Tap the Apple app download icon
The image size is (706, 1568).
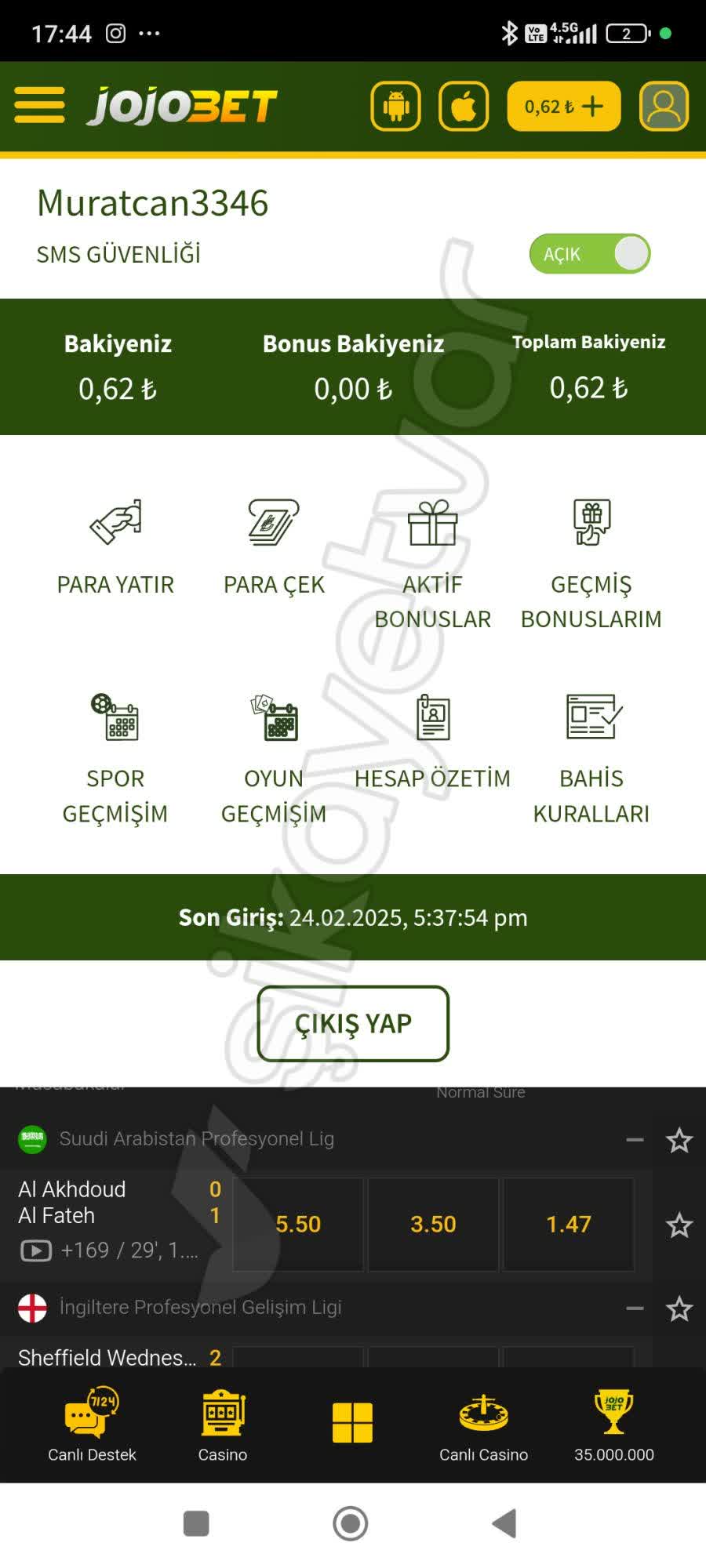click(x=464, y=106)
